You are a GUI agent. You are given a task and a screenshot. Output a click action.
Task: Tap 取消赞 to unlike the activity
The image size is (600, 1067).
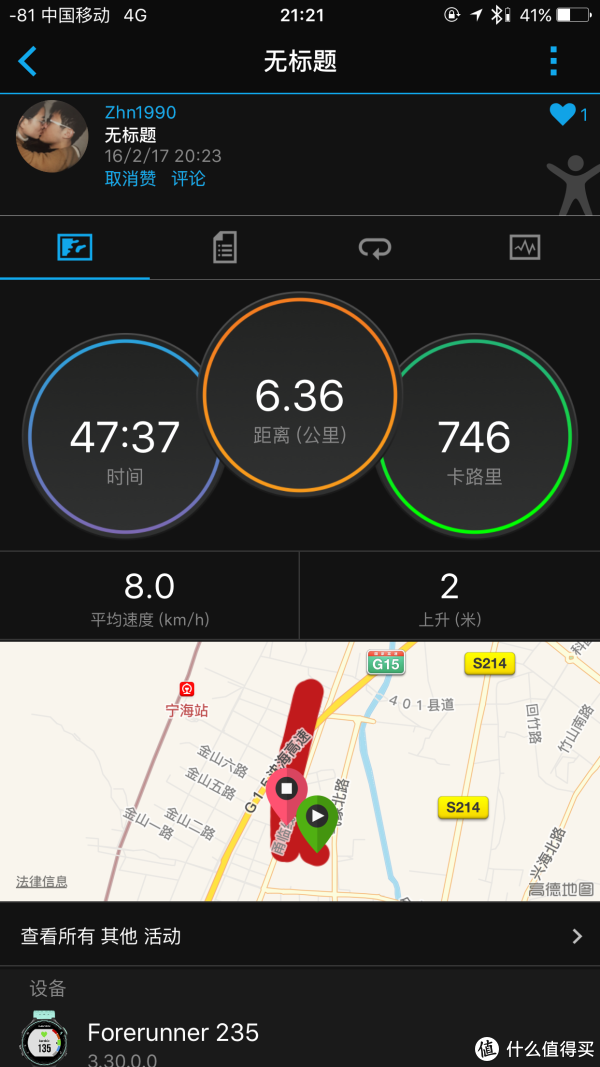click(x=130, y=179)
